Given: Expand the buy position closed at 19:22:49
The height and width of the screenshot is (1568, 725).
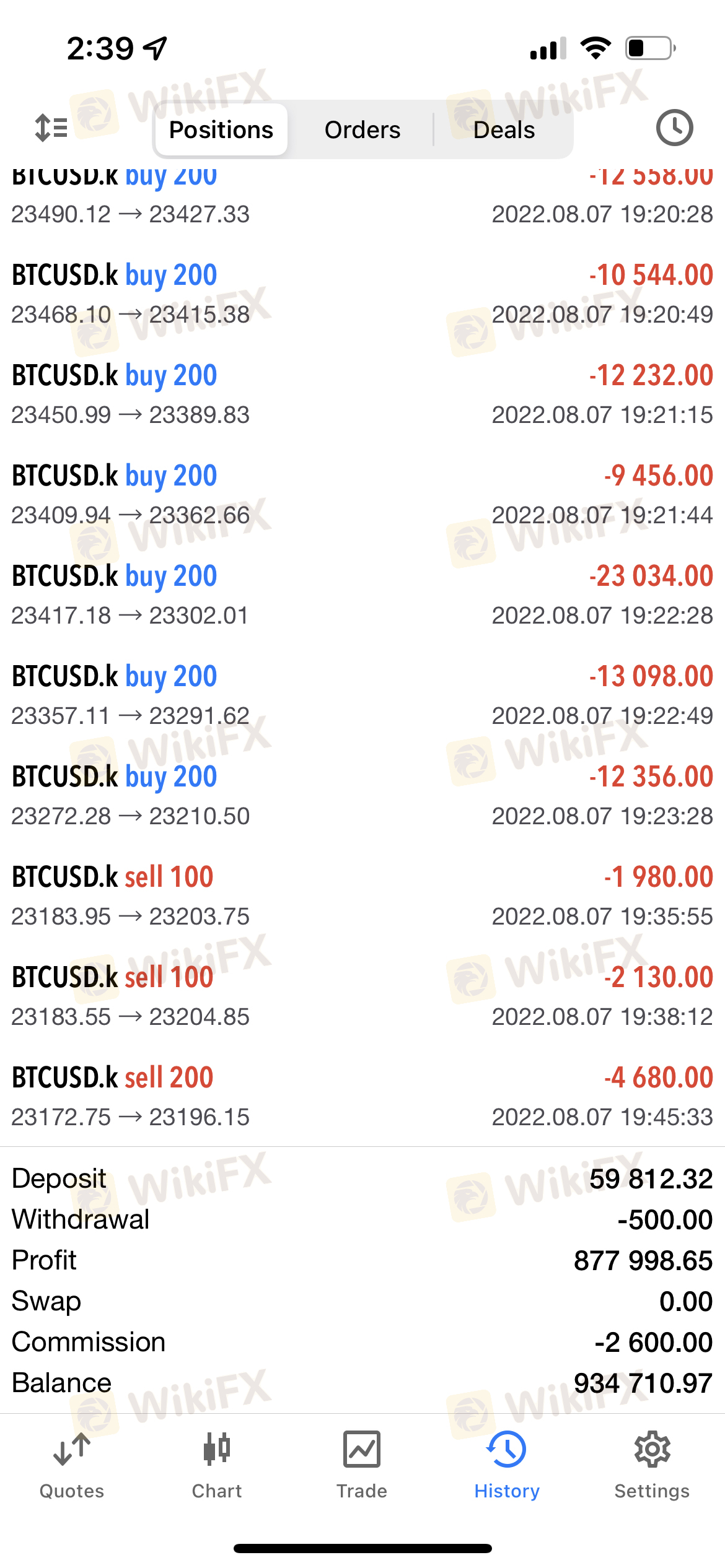Looking at the screenshot, I should pyautogui.click(x=362, y=695).
